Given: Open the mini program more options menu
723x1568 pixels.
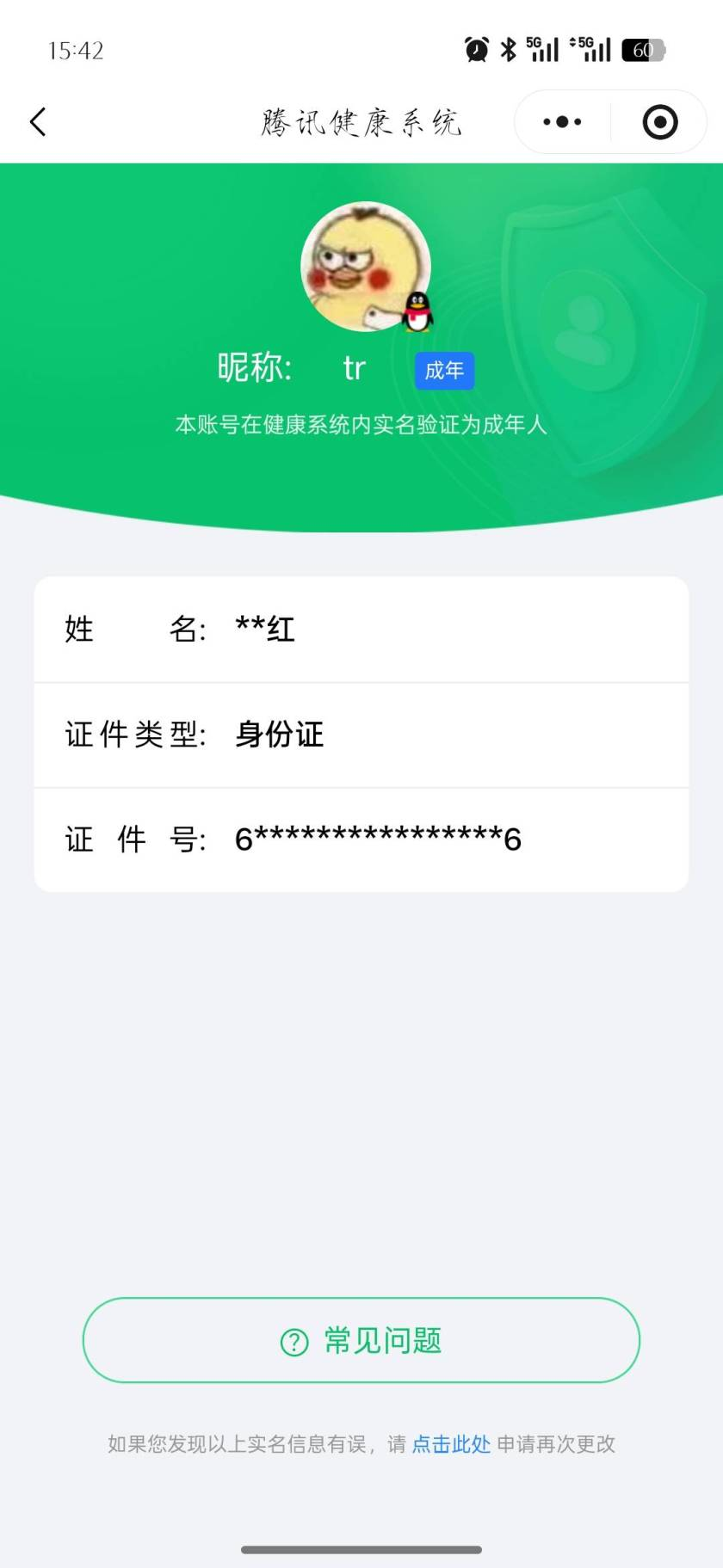Looking at the screenshot, I should (560, 121).
